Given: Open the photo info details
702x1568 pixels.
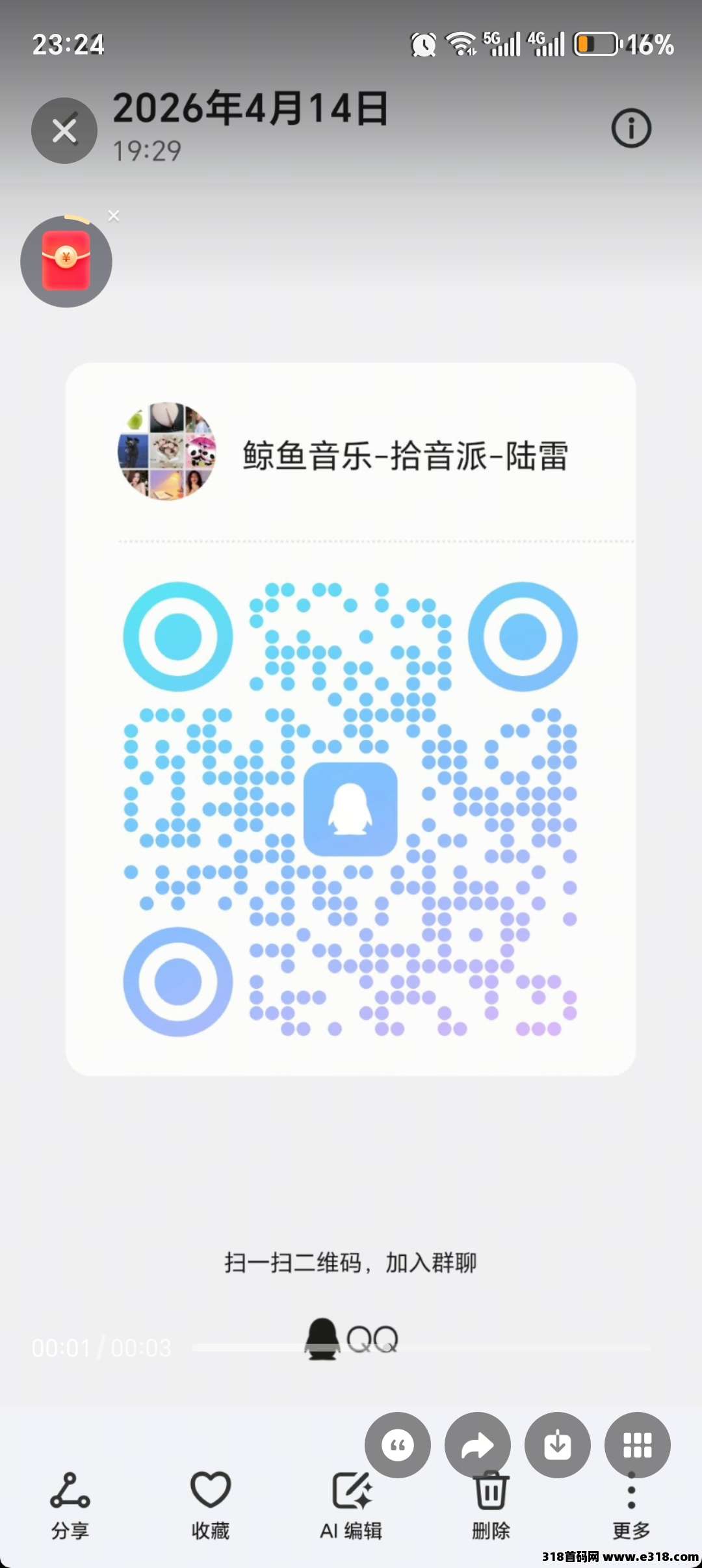Looking at the screenshot, I should (x=630, y=128).
